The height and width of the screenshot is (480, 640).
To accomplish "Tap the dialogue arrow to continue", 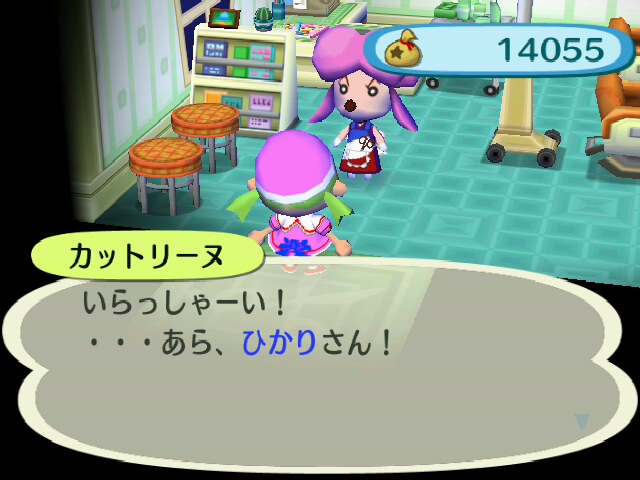I will (581, 421).
